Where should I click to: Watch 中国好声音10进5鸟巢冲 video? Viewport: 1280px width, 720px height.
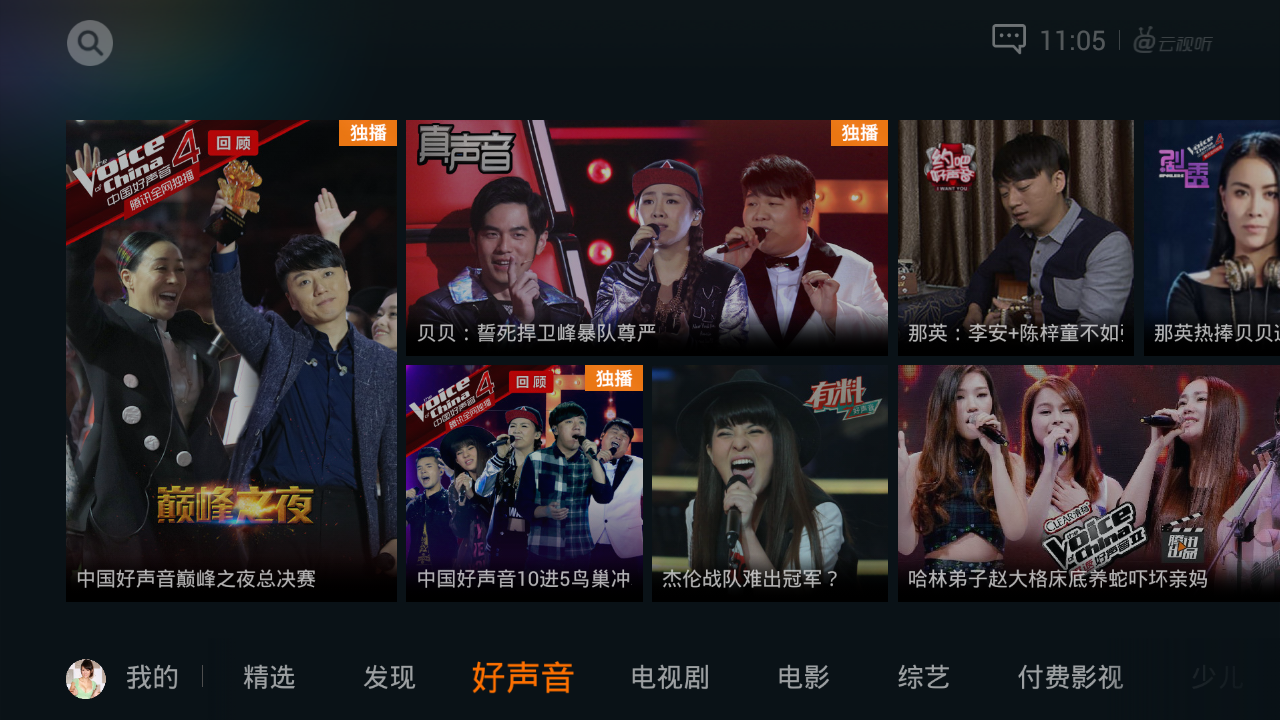click(524, 483)
